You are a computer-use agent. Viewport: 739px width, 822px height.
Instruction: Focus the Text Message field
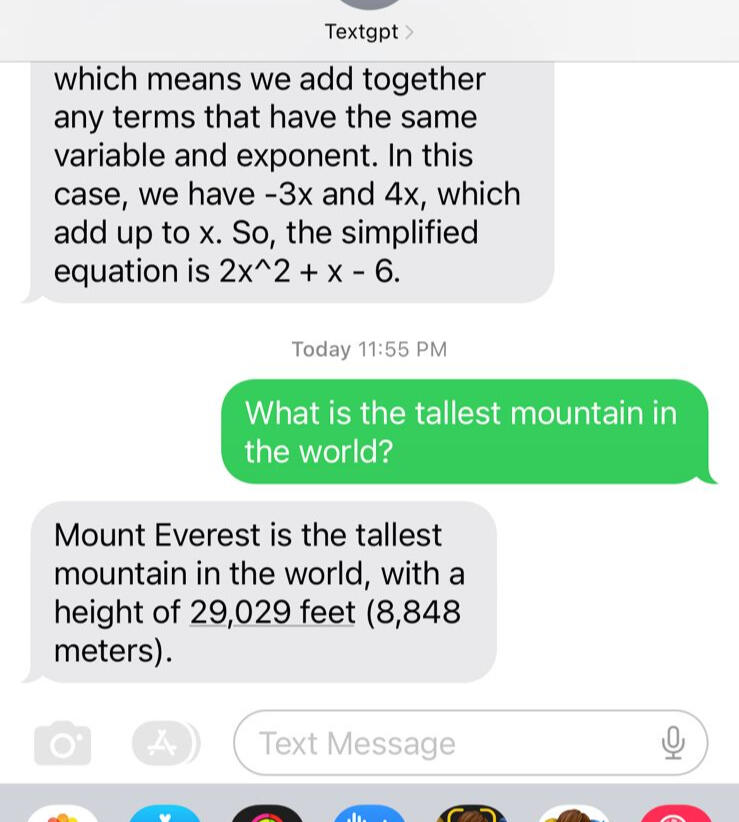[x=440, y=744]
